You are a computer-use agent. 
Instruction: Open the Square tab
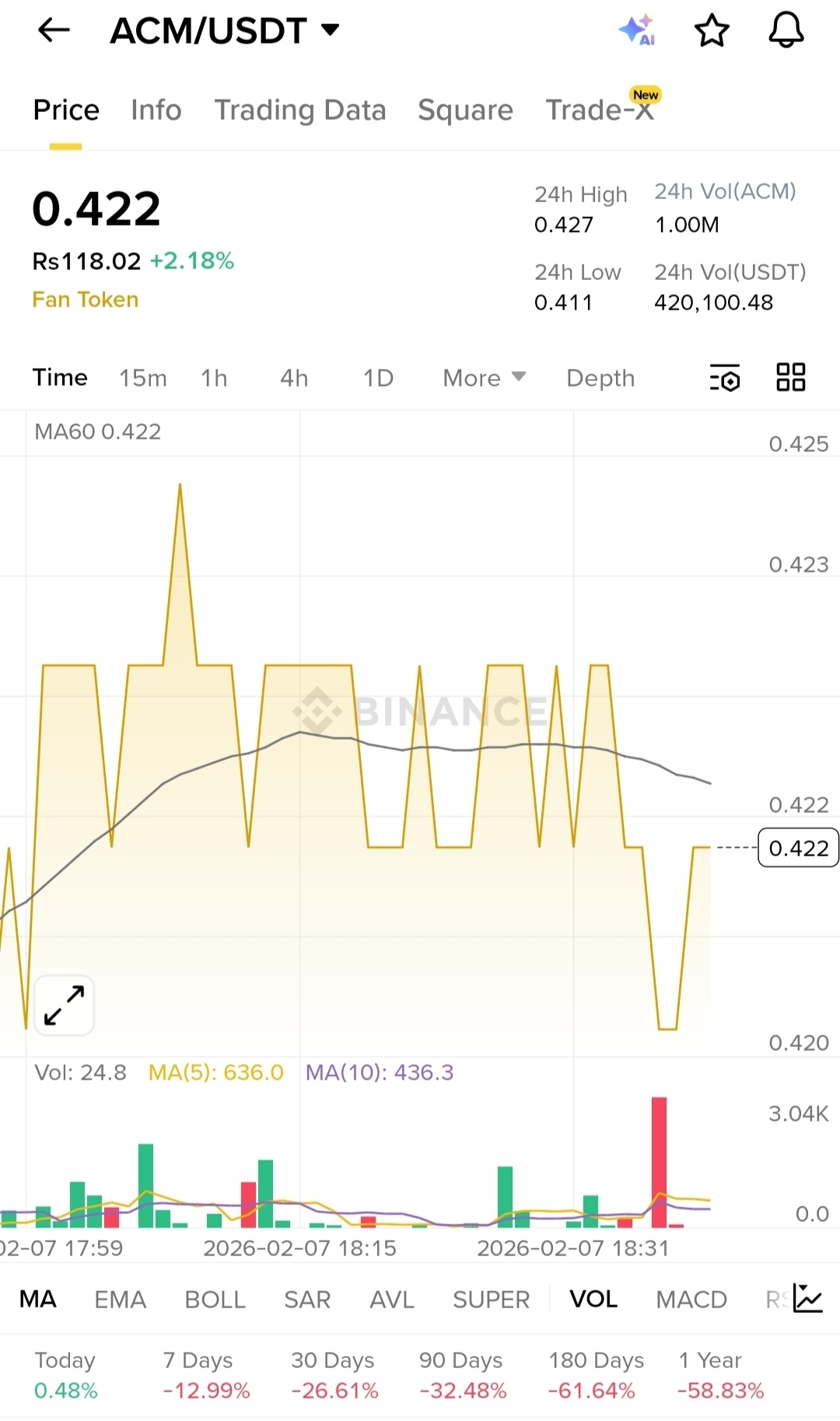[x=465, y=110]
